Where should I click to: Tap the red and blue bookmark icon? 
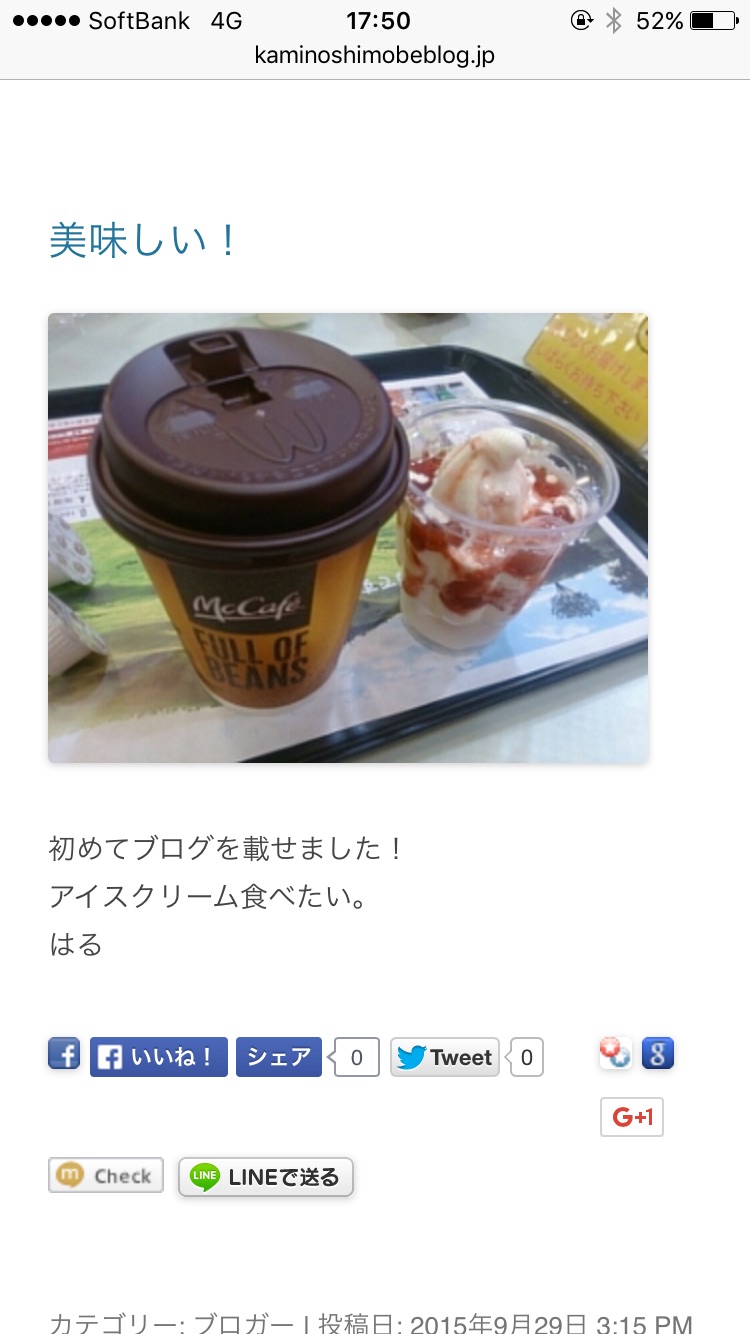615,1053
